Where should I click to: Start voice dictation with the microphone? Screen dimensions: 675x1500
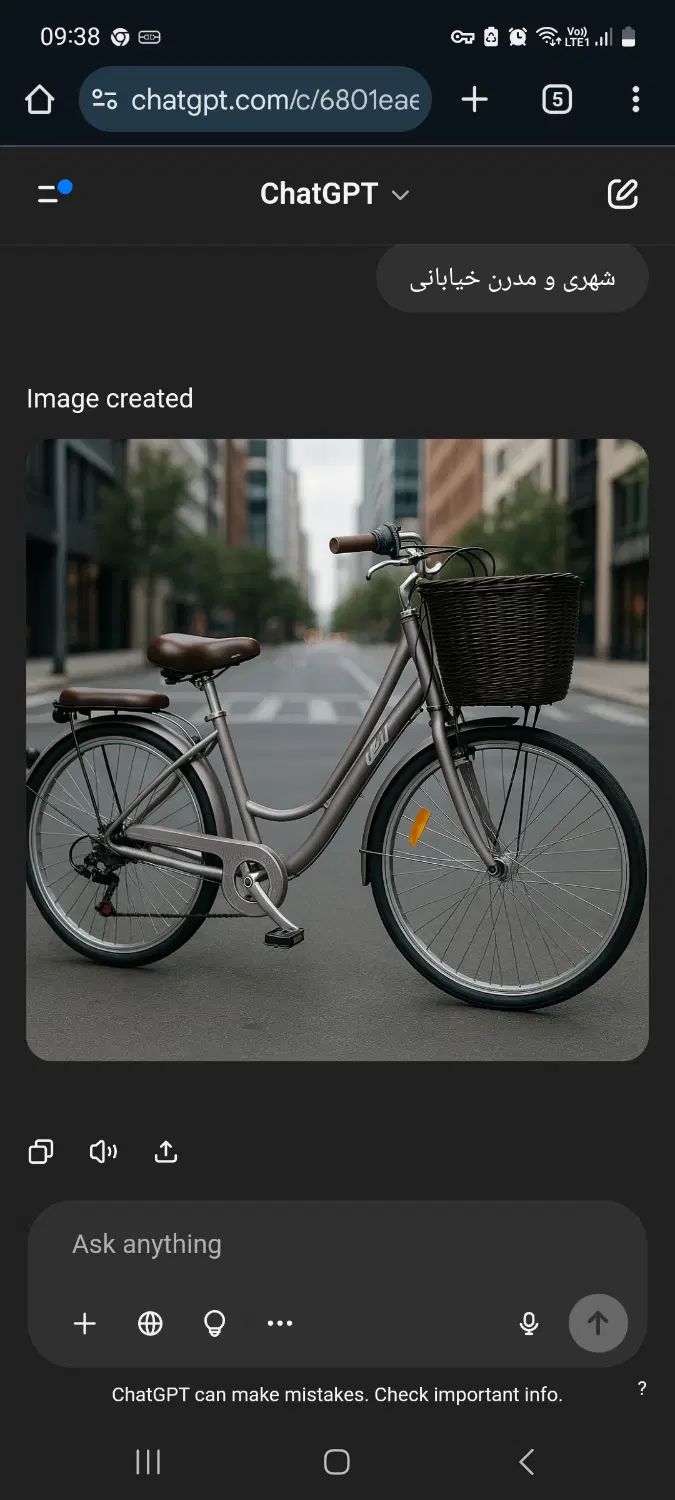529,1324
